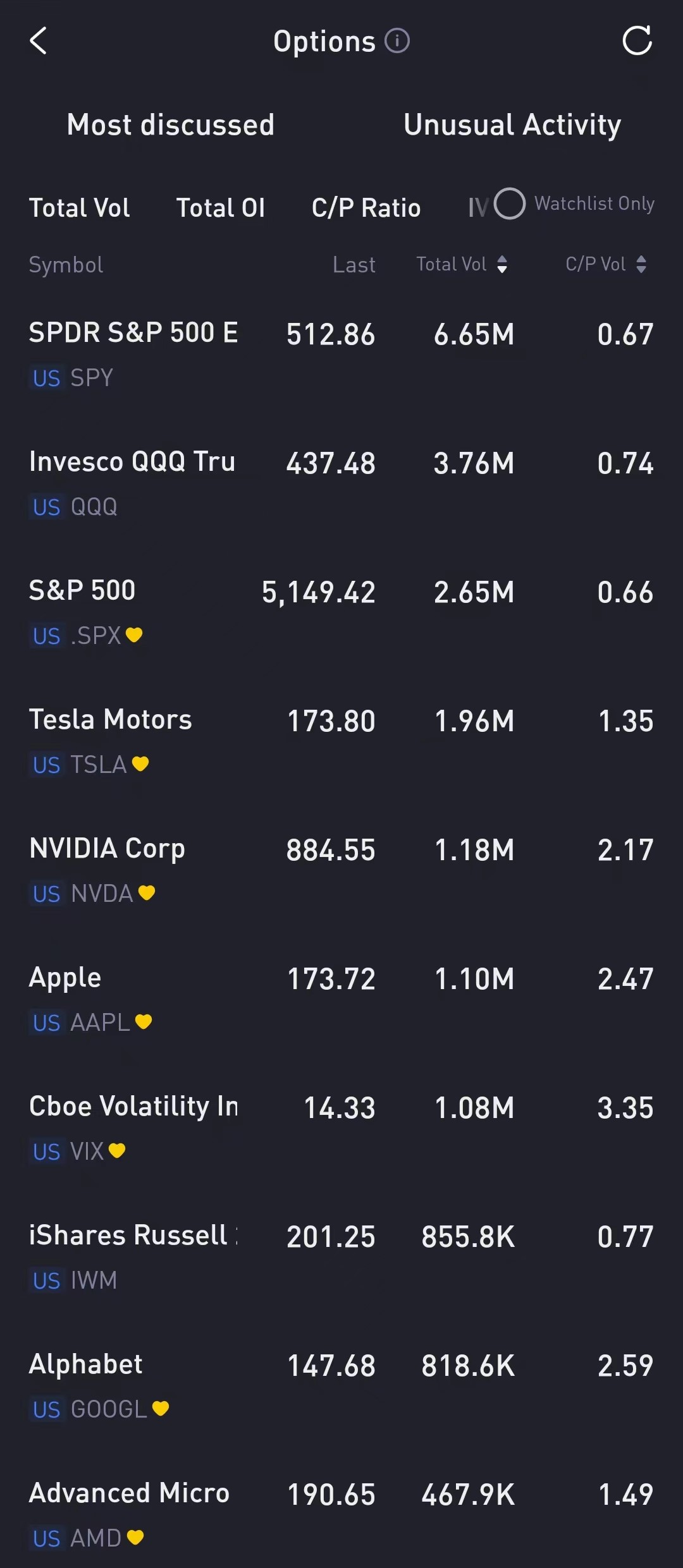683x1568 pixels.
Task: Select the Total OI filter
Action: pos(220,207)
